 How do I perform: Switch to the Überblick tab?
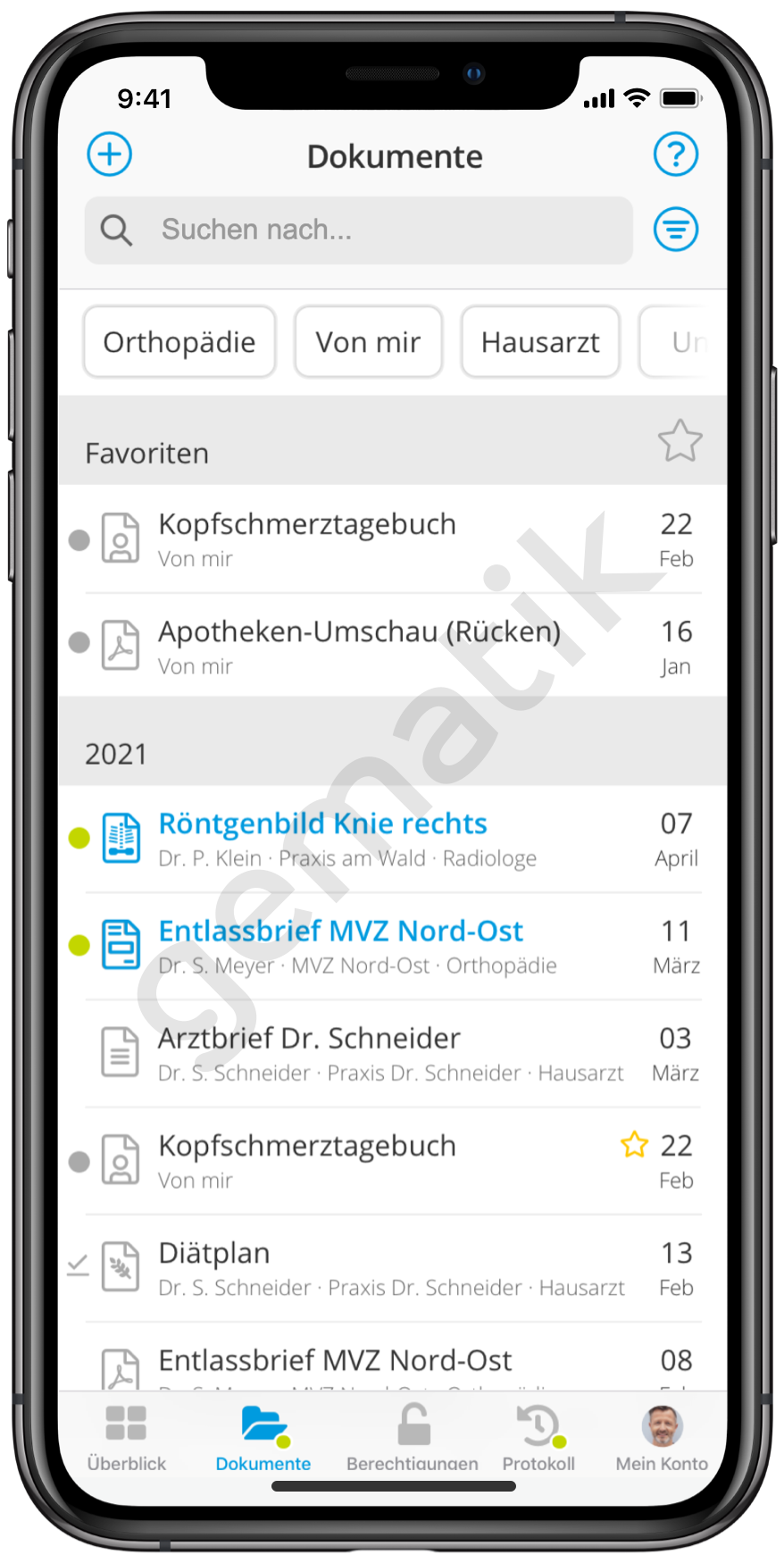(126, 1437)
